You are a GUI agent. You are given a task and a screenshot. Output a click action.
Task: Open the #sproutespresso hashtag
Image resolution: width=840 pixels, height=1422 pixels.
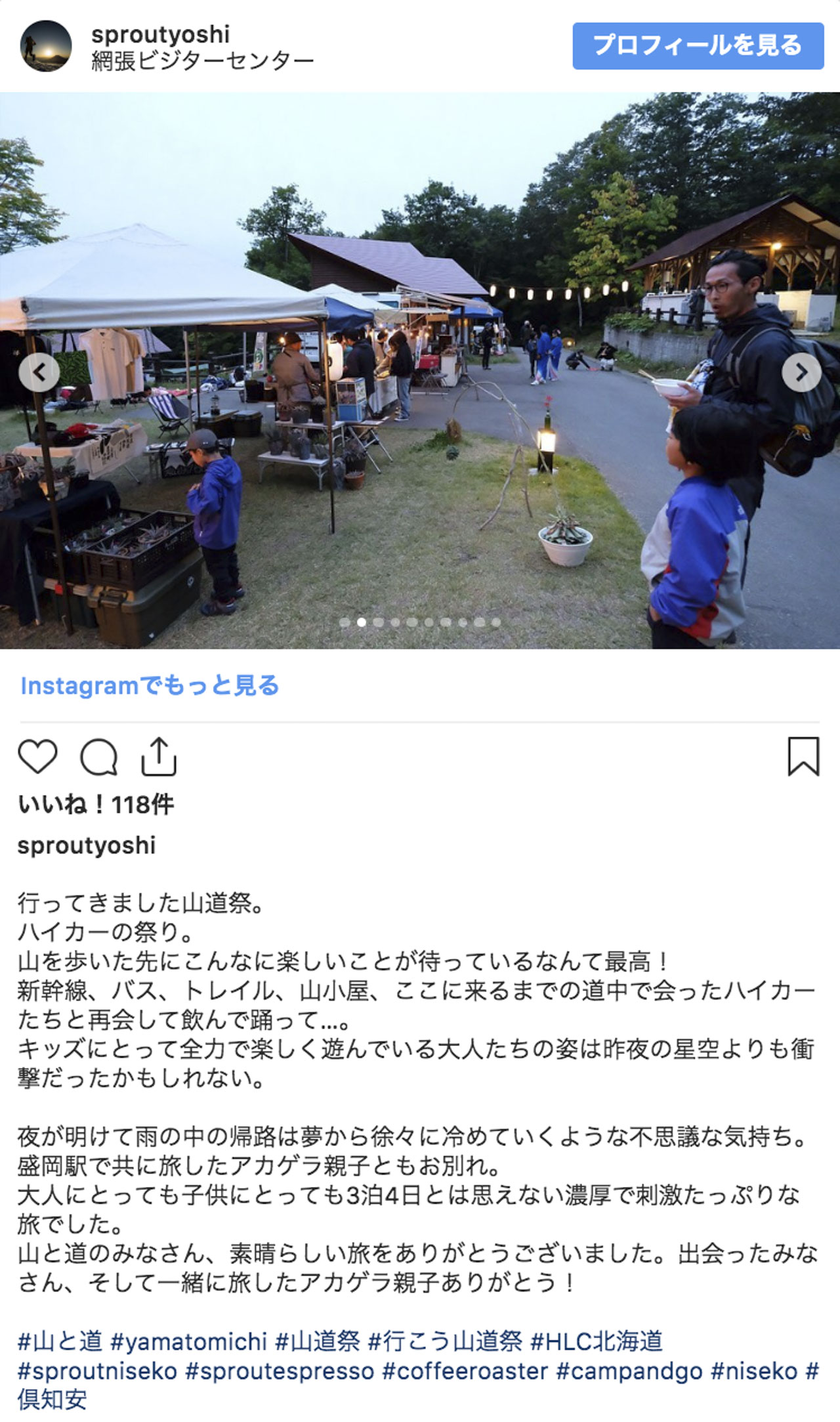click(x=280, y=1370)
